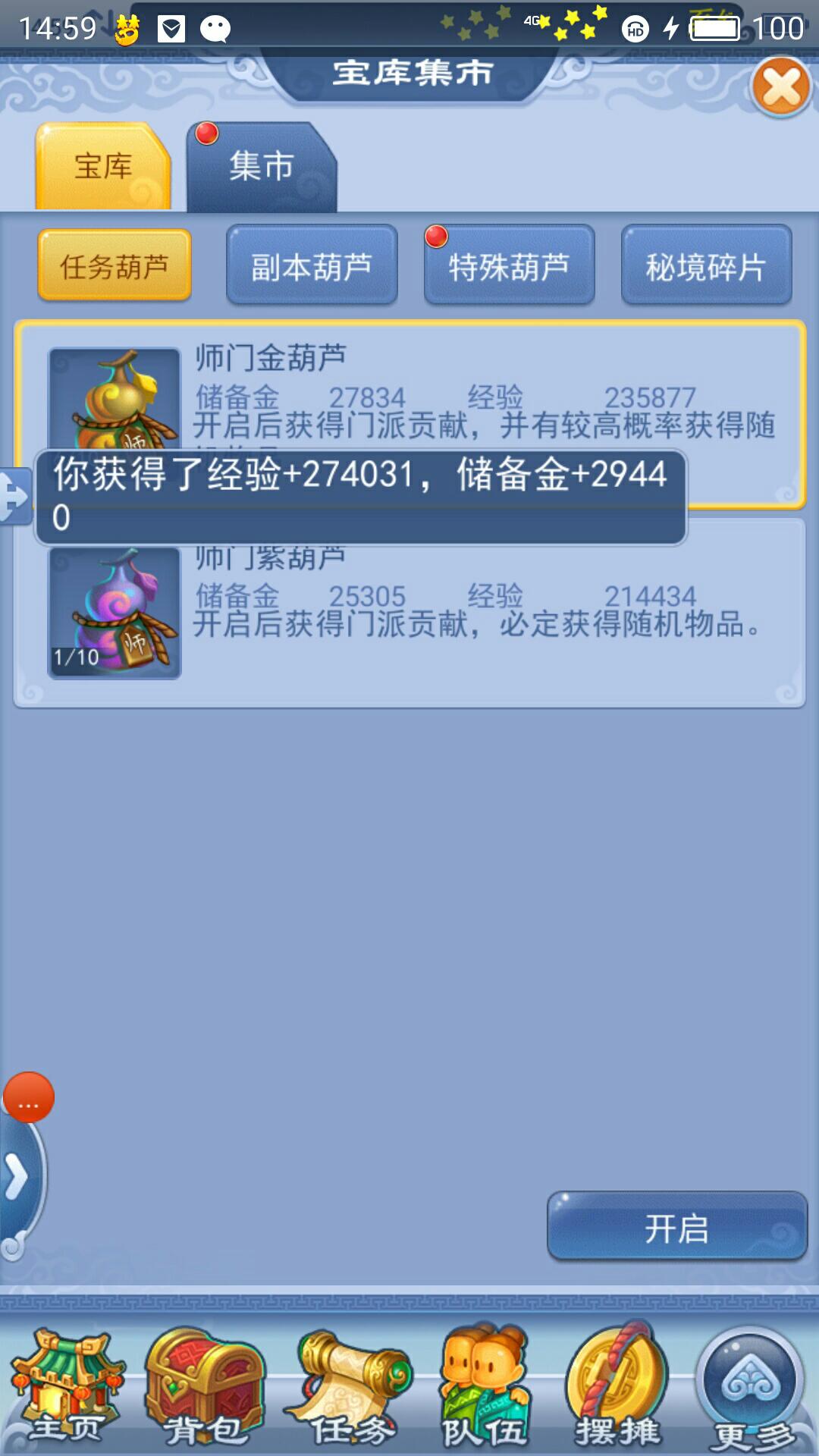
Task: Select the 特殊葫芦 category
Action: click(509, 266)
